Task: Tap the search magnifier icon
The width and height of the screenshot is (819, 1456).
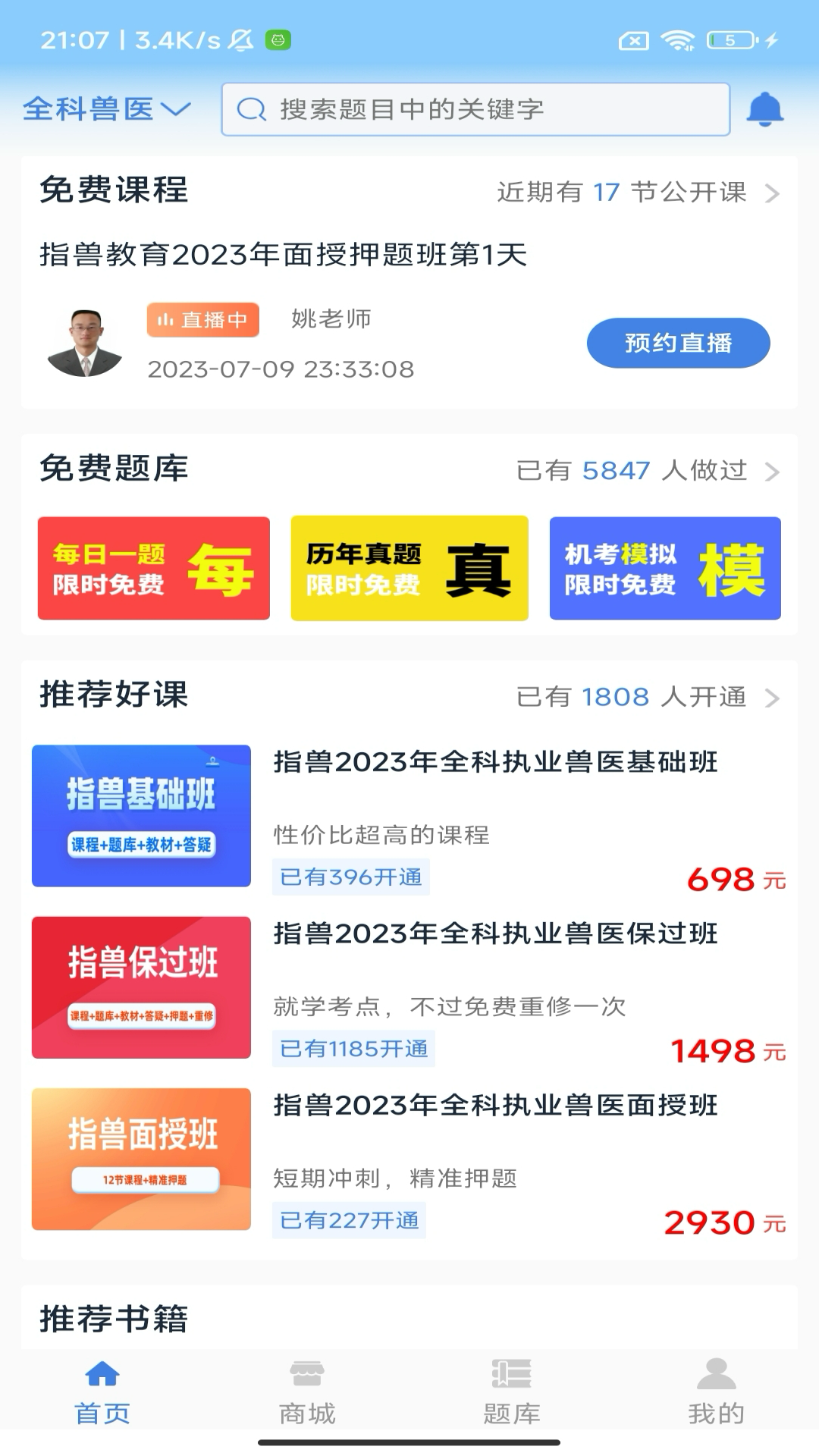Action: pyautogui.click(x=250, y=108)
